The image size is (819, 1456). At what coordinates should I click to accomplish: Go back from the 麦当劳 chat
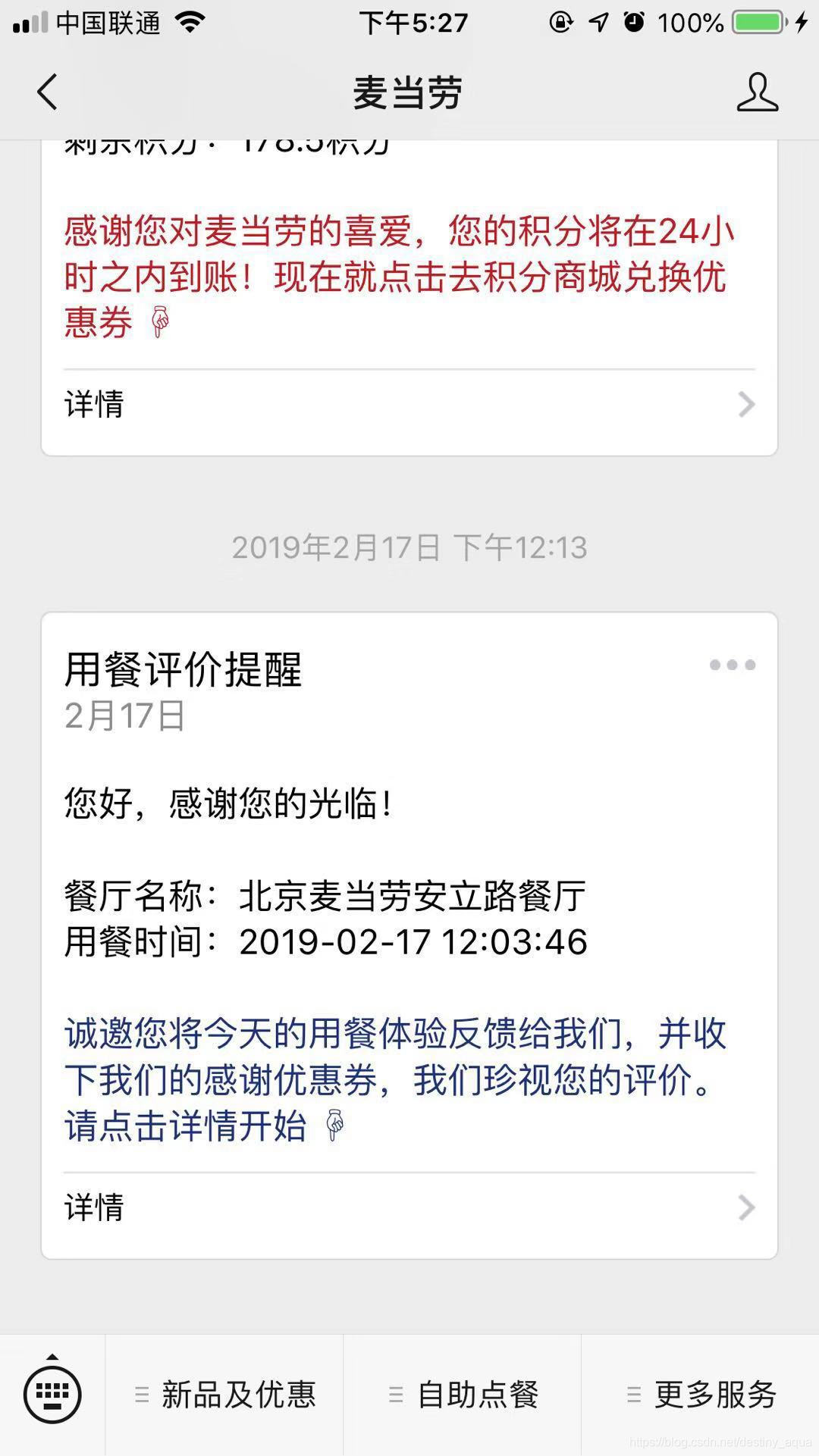[47, 92]
